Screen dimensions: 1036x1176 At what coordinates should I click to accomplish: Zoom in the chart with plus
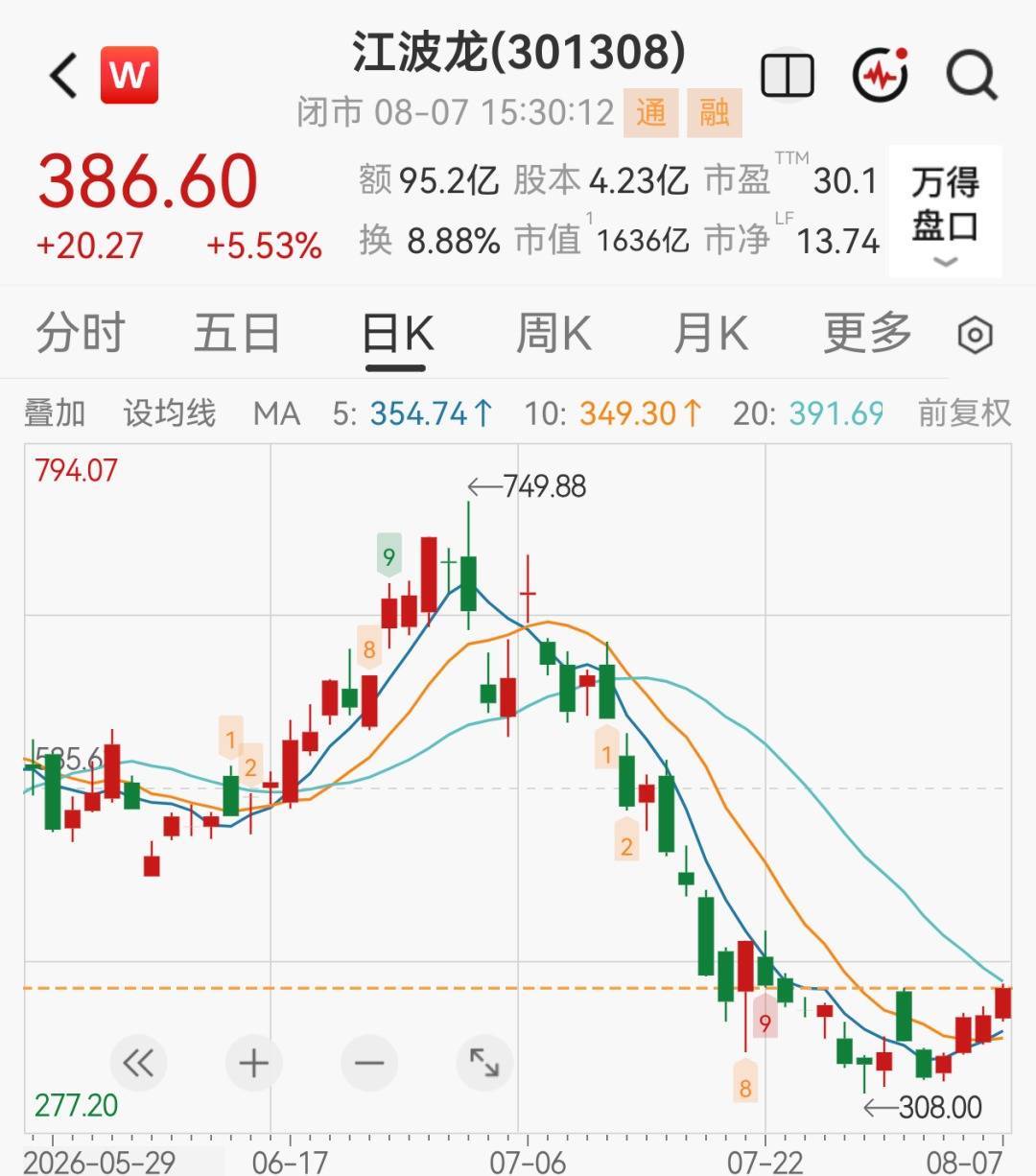point(254,1063)
